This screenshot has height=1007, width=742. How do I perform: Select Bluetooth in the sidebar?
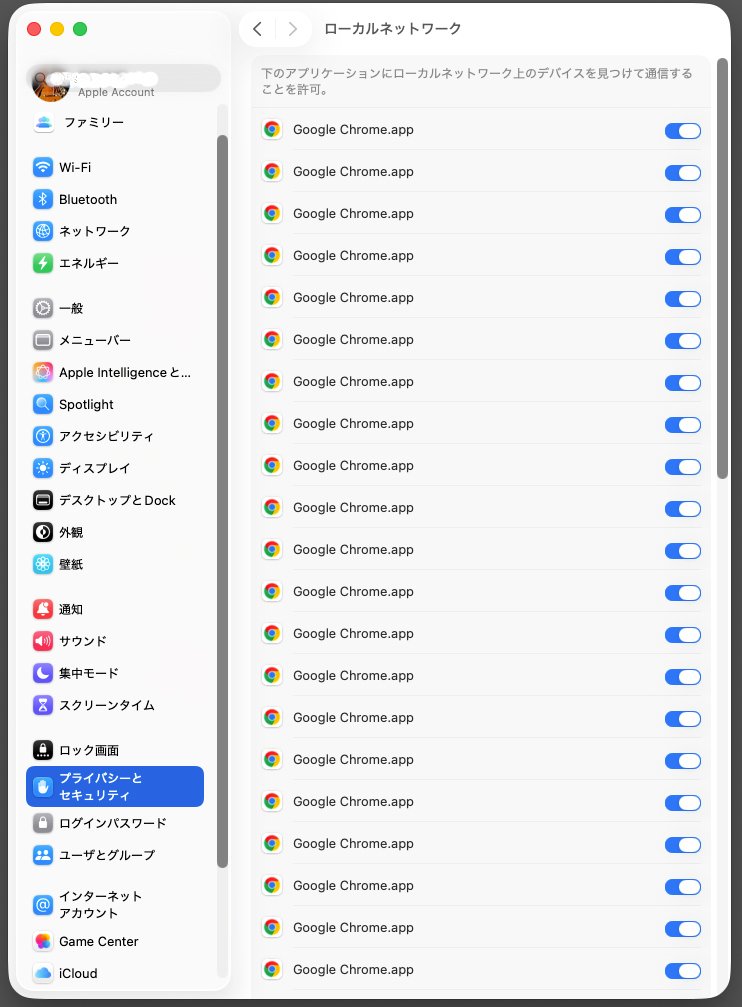(x=87, y=200)
